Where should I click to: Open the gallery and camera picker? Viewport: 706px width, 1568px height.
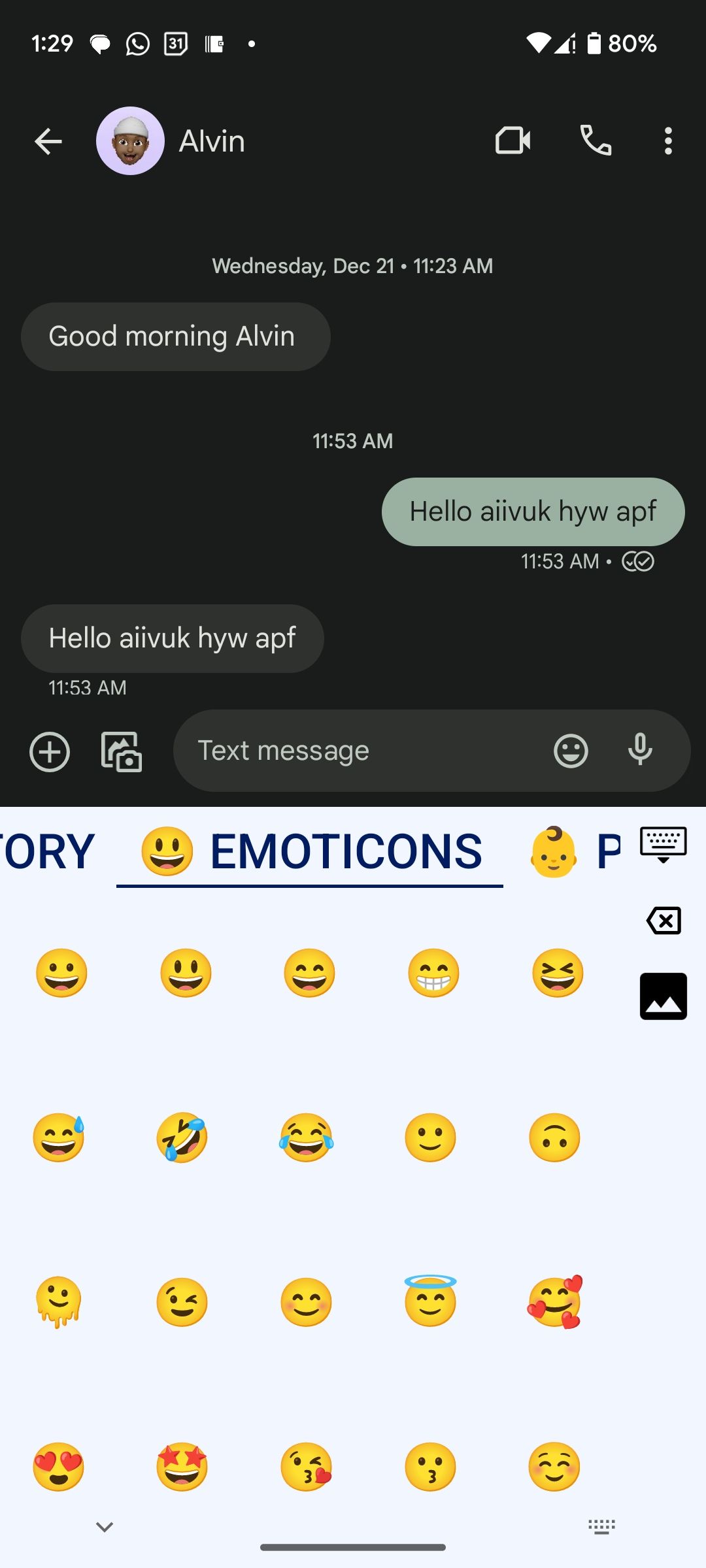(122, 751)
